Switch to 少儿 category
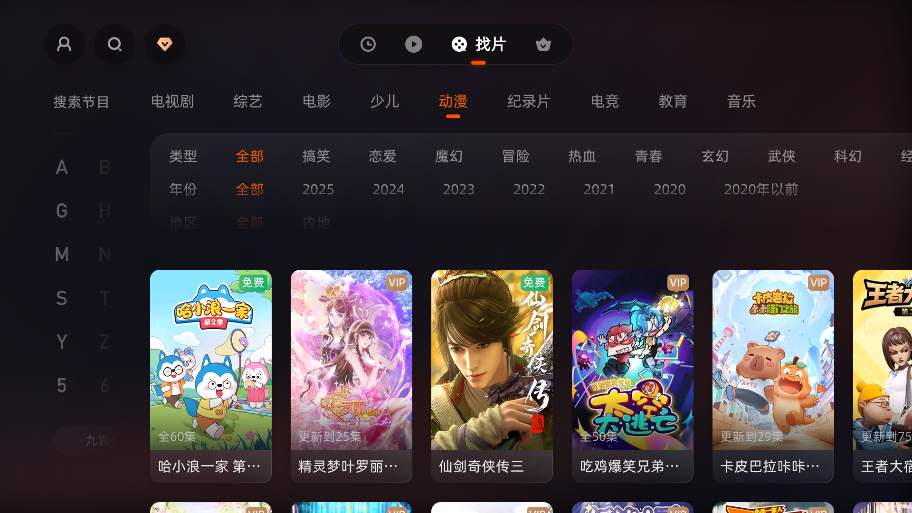 pos(384,102)
